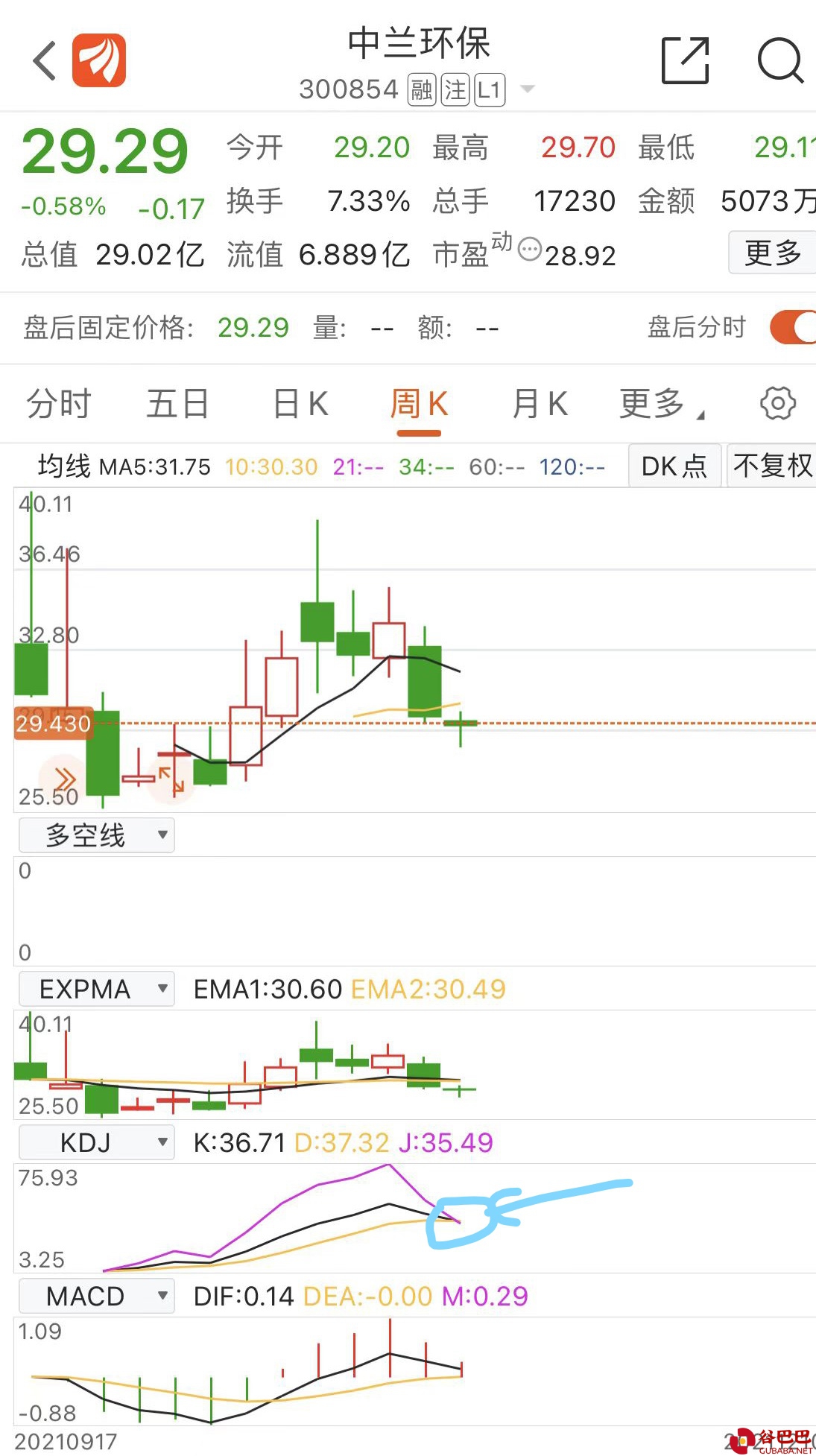
Task: Tap 更多 for more quote details
Action: tap(772, 253)
